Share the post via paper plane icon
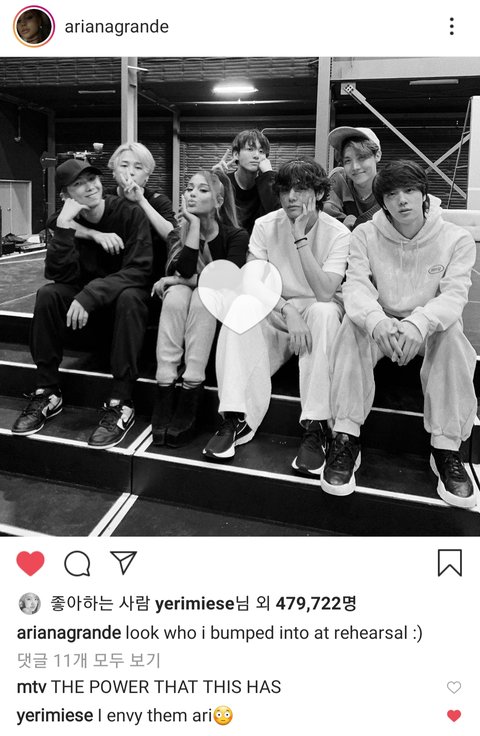 pos(123,562)
